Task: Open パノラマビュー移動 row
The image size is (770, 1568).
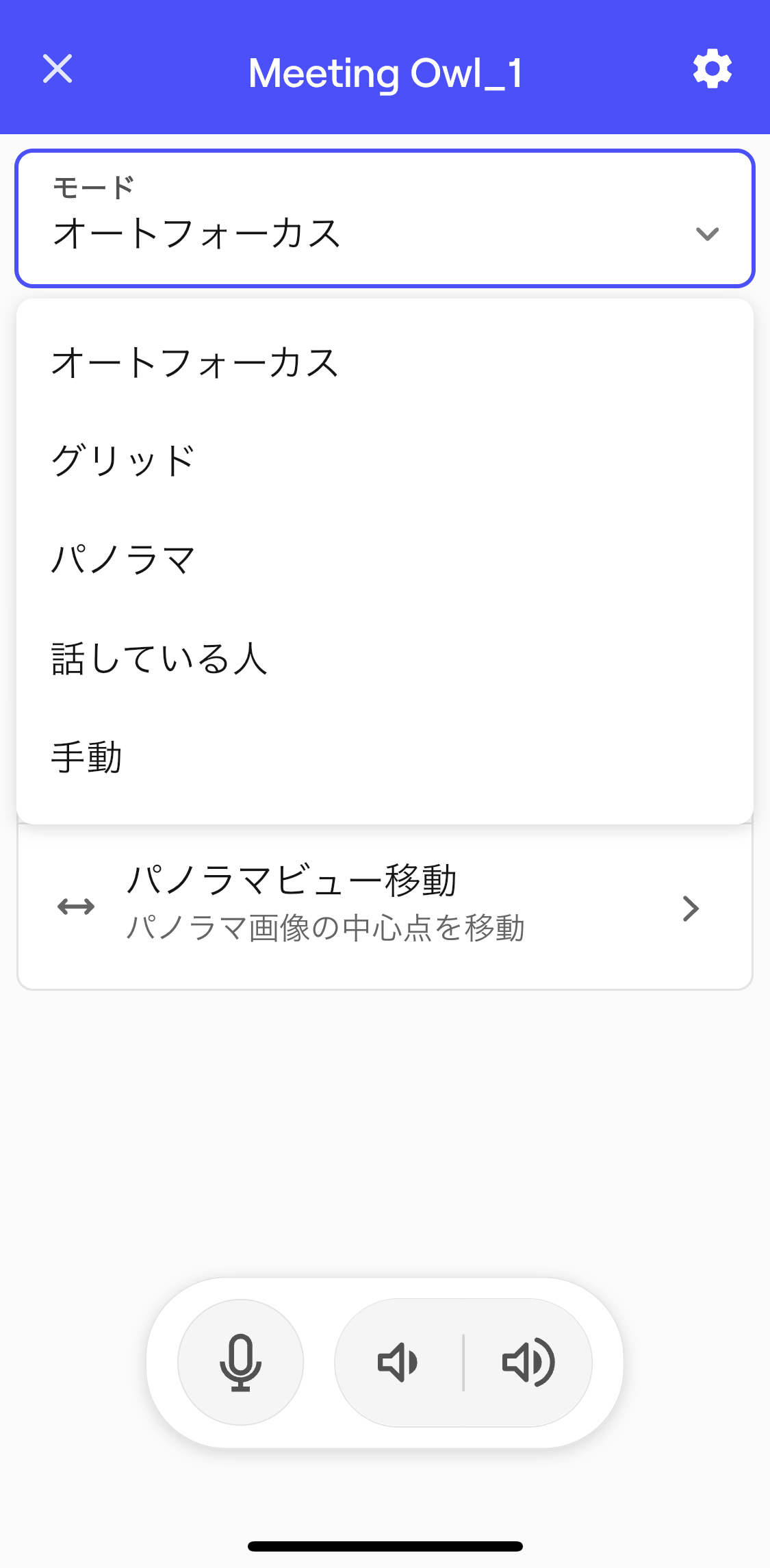Action: [x=385, y=907]
